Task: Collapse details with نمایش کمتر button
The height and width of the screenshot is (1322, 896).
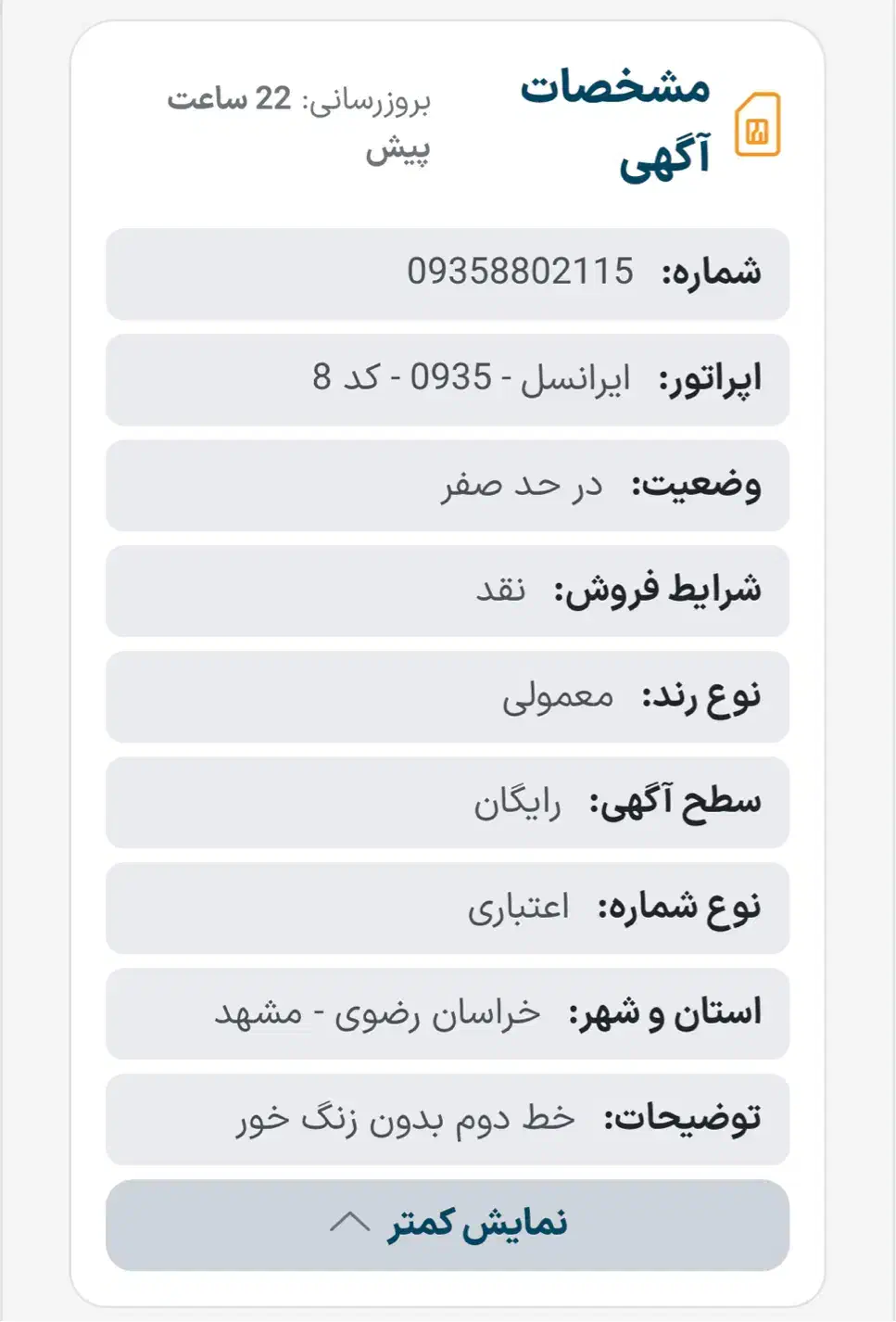Action: point(448,1224)
